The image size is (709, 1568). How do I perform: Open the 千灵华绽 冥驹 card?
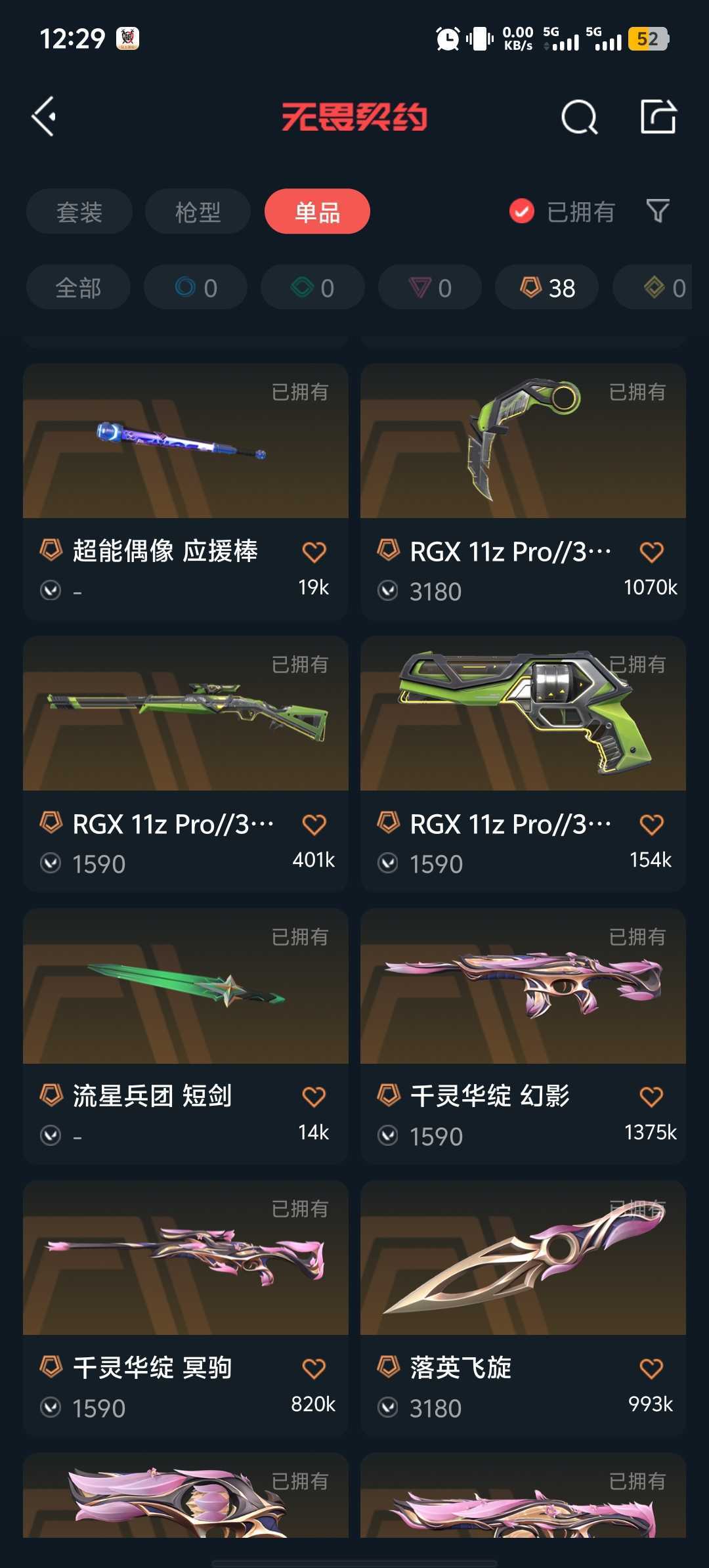[x=186, y=1309]
